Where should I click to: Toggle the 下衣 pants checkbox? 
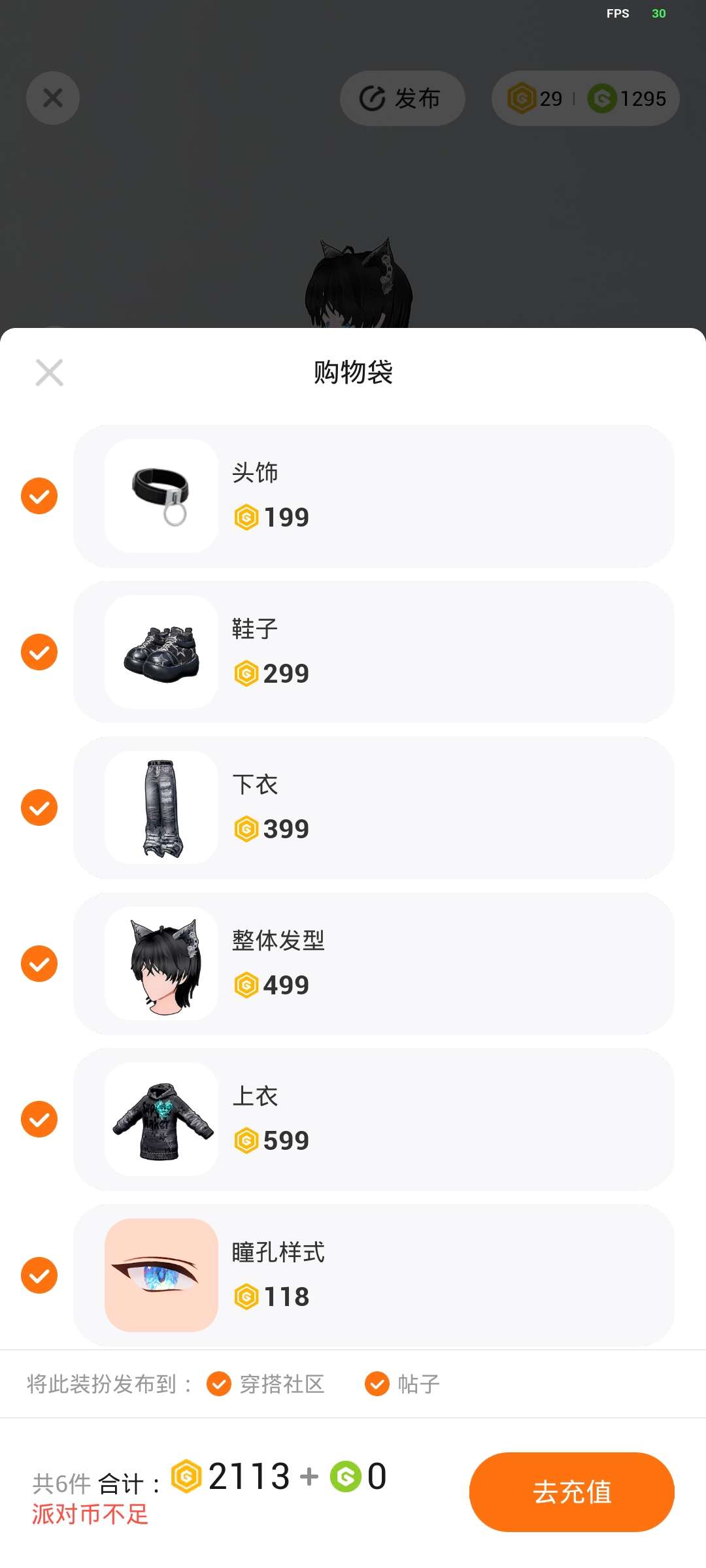click(39, 808)
